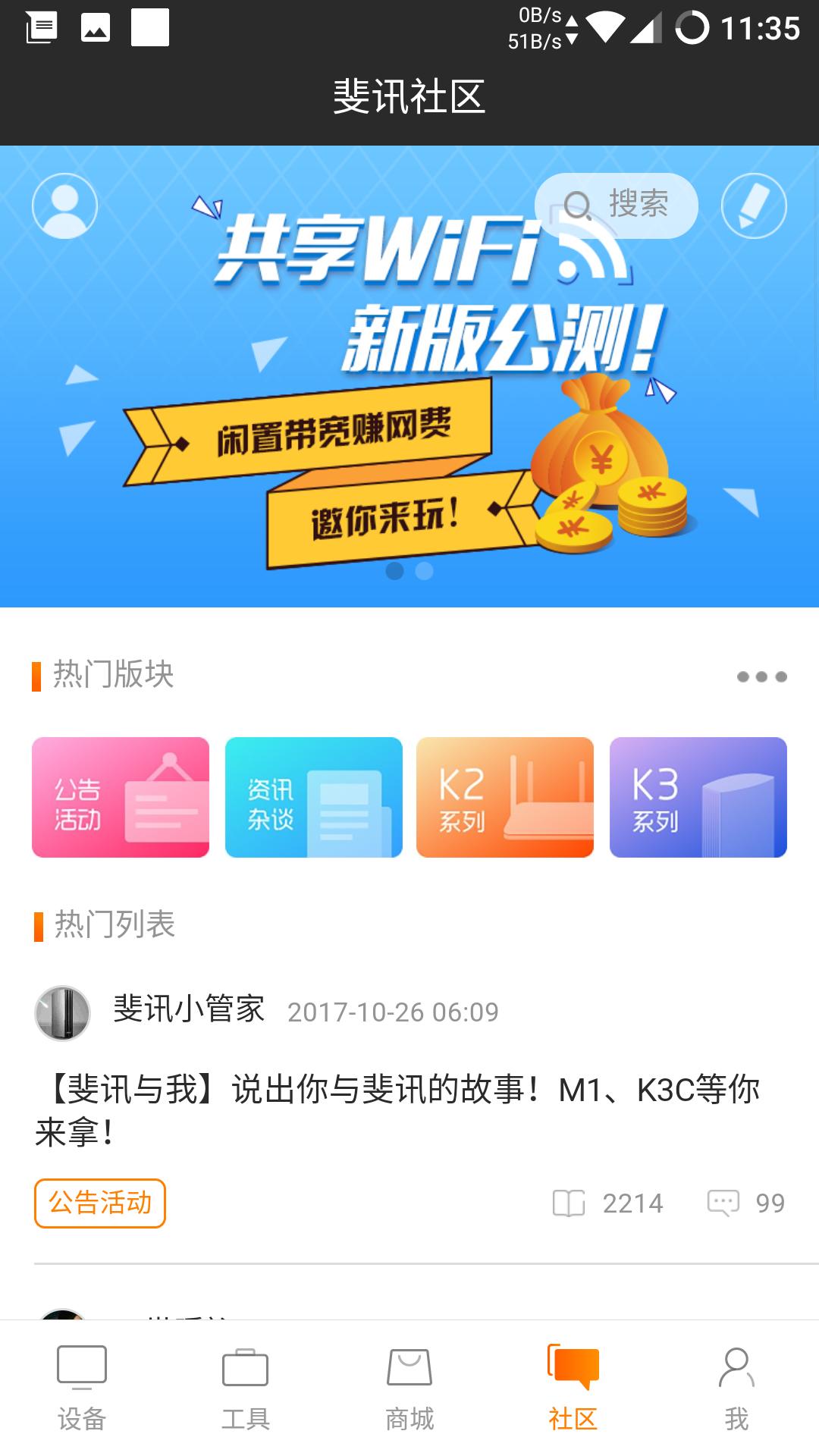819x1456 pixels.
Task: Open the 公告活动 category card
Action: pyautogui.click(x=120, y=796)
